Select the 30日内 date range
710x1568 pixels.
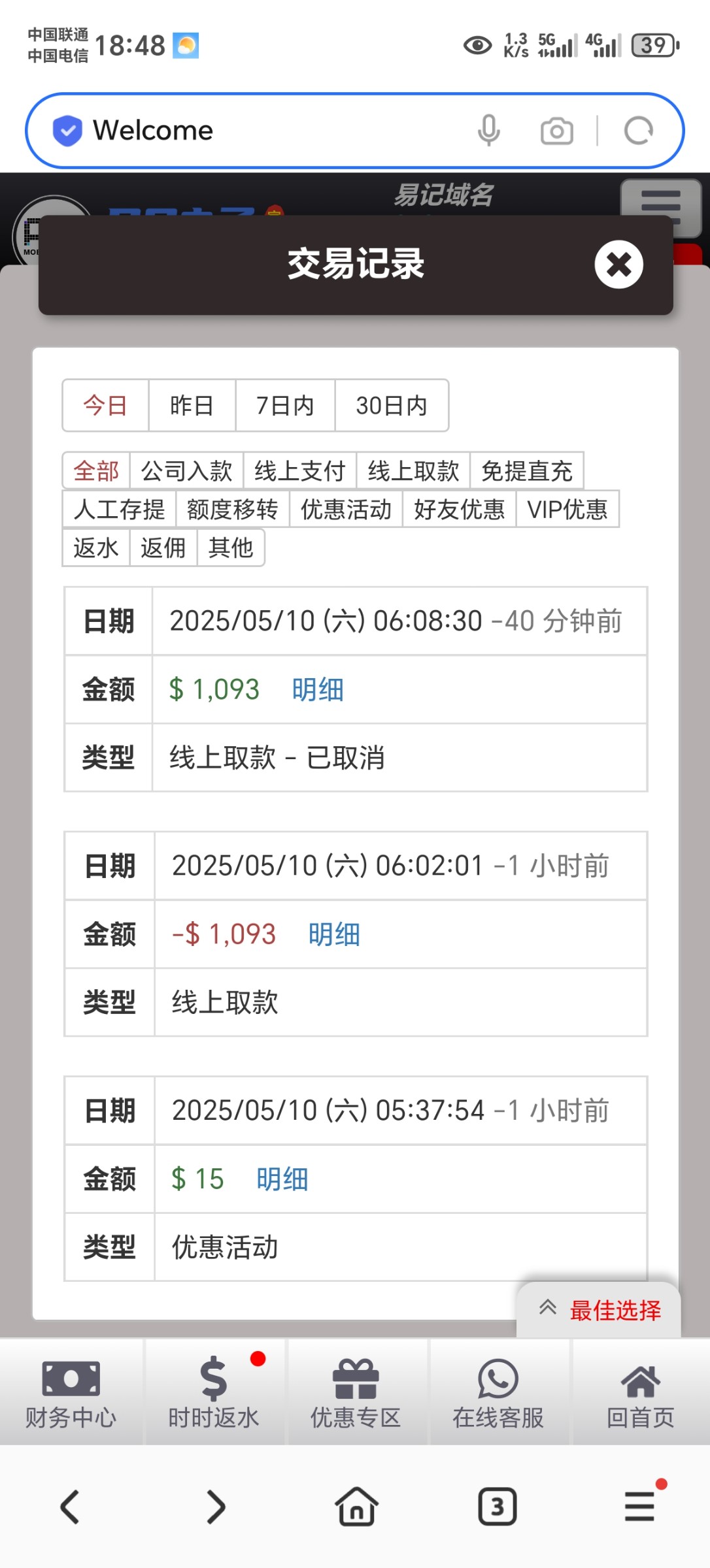click(392, 406)
